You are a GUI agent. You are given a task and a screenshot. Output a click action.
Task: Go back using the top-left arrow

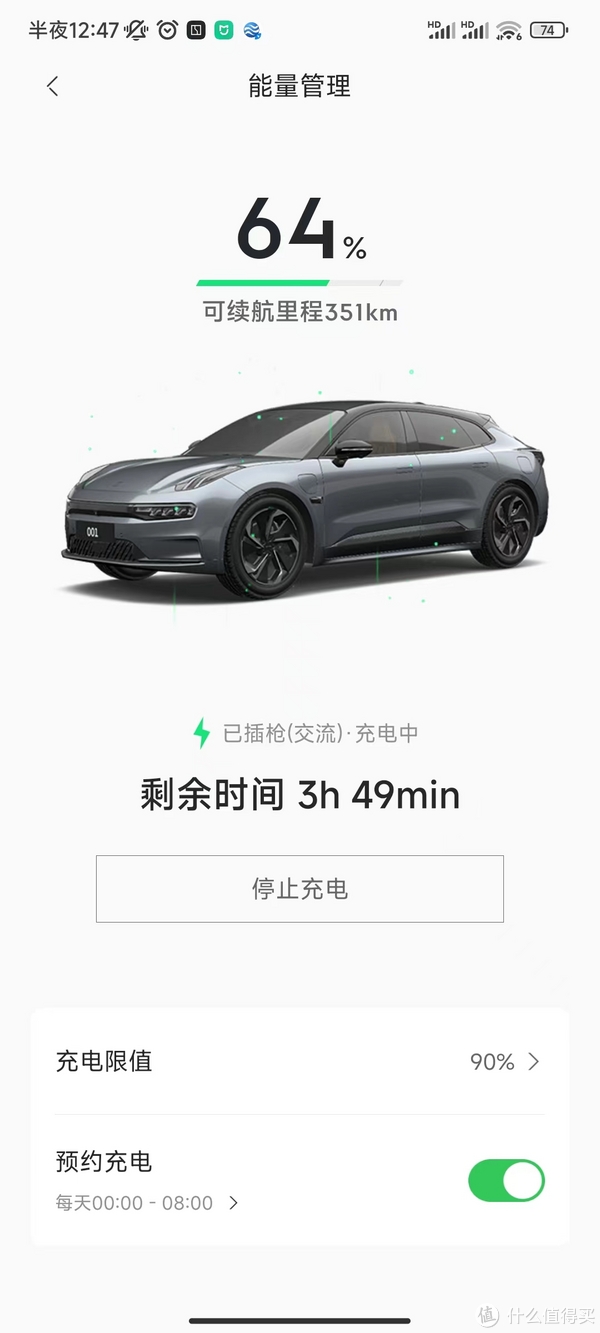53,87
